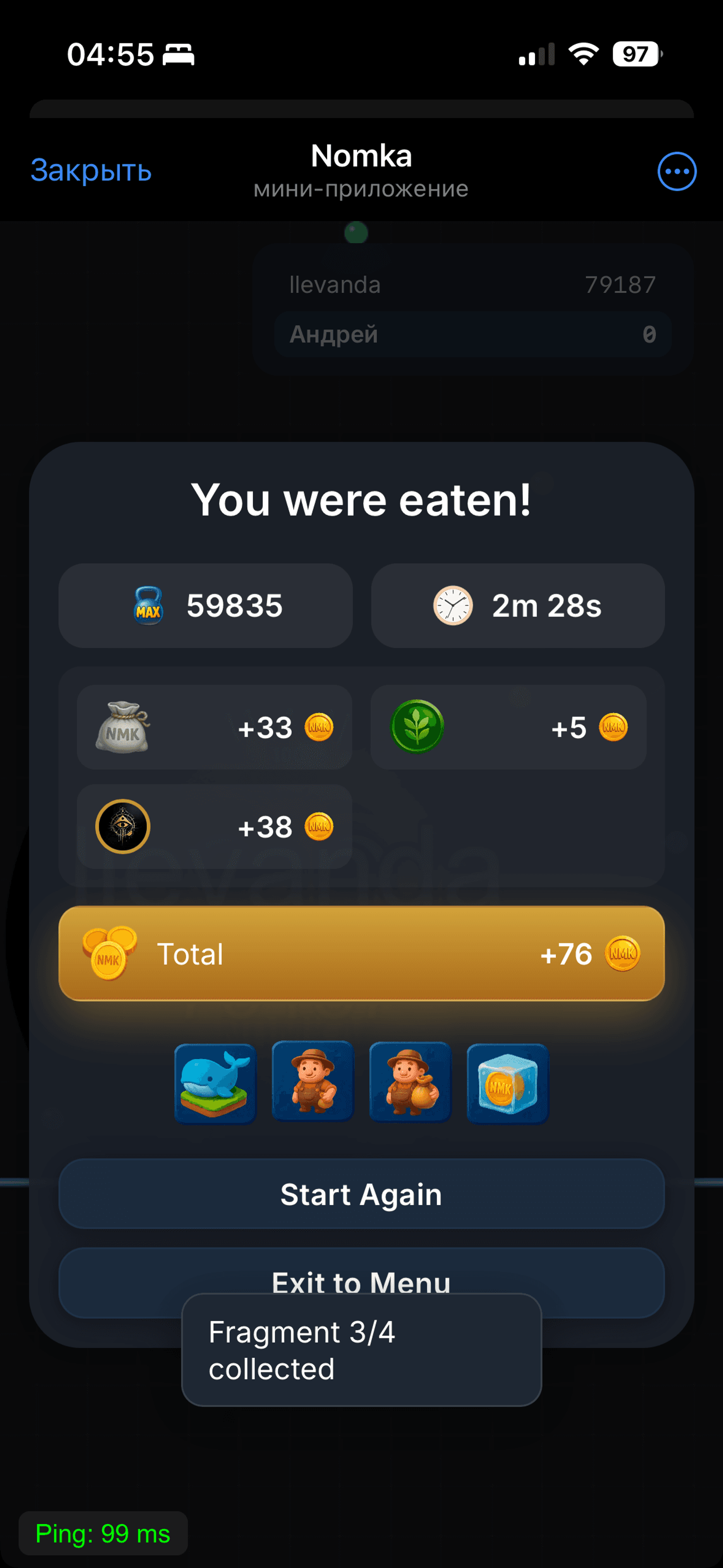Click the NMK coin next to +76
Viewport: 723px width, 1568px height.
623,954
